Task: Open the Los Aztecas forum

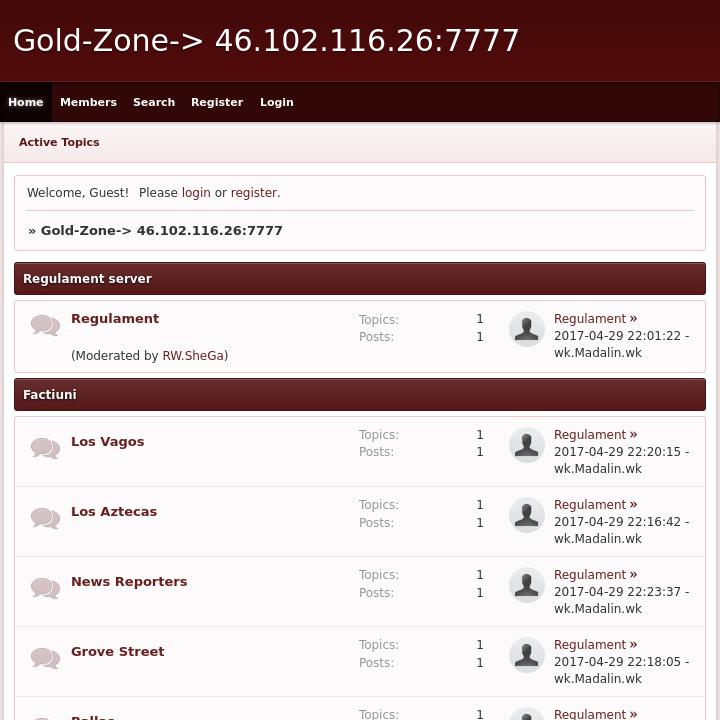Action: pos(114,511)
